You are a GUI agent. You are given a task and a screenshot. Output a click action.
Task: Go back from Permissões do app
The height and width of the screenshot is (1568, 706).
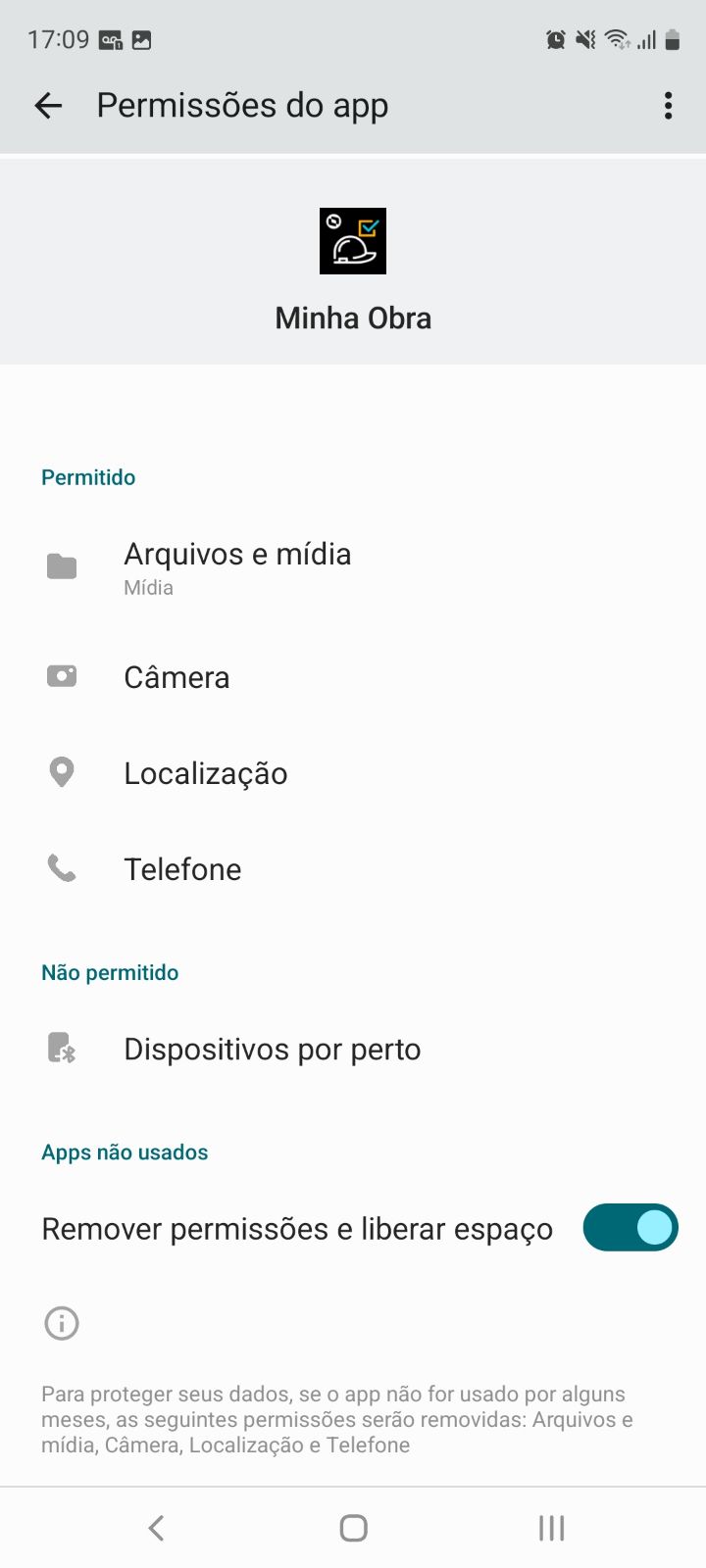tap(48, 106)
